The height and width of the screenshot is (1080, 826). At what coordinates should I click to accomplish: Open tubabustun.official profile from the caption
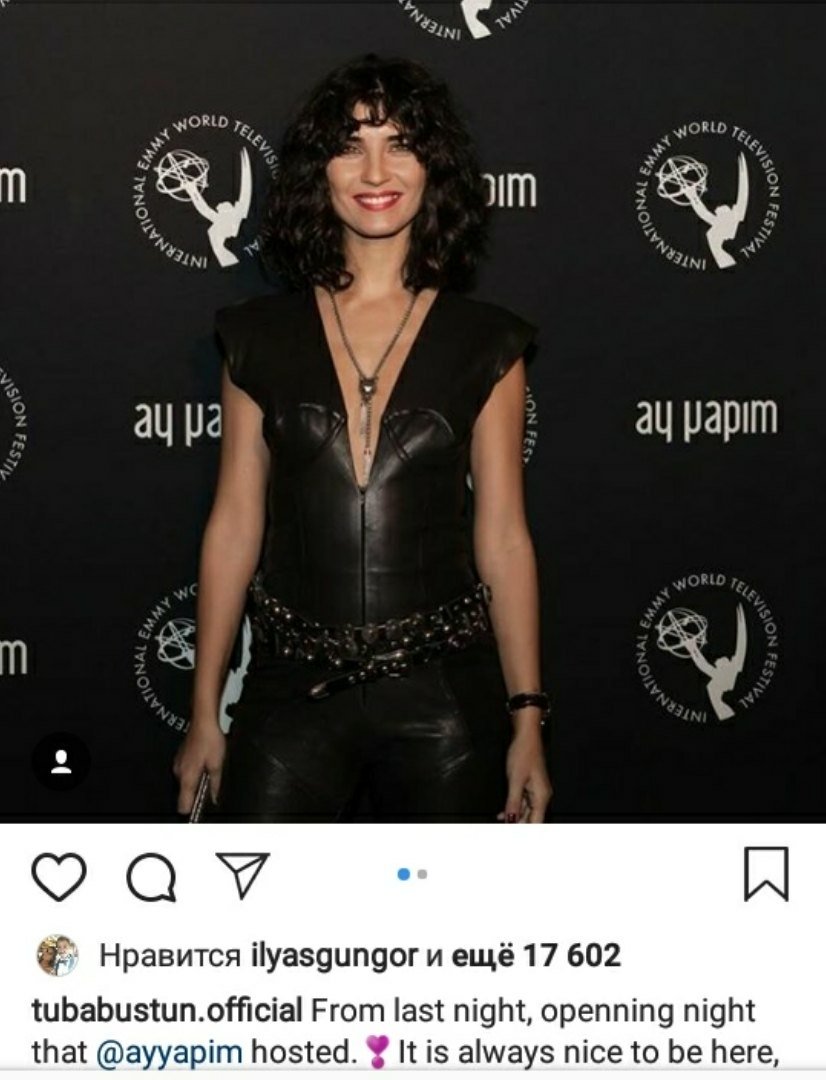(167, 1010)
